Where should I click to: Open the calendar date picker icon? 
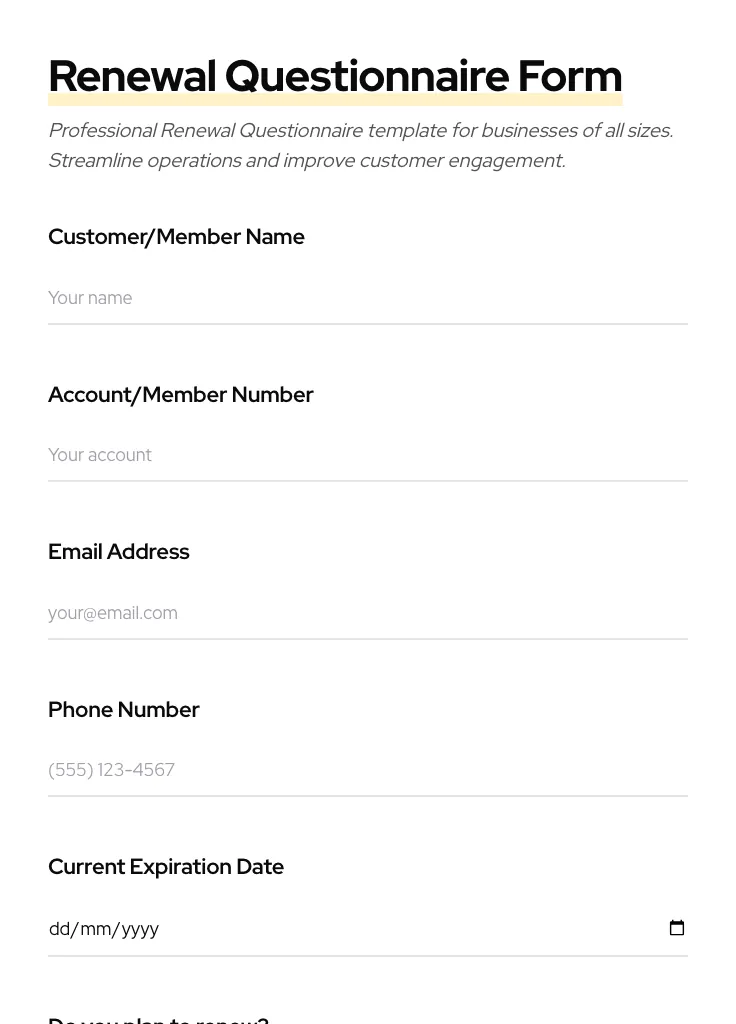677,928
